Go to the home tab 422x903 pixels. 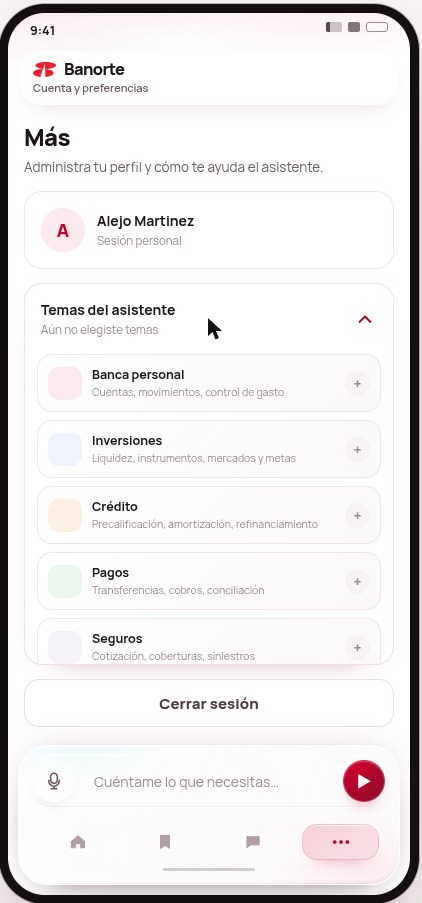(x=78, y=842)
